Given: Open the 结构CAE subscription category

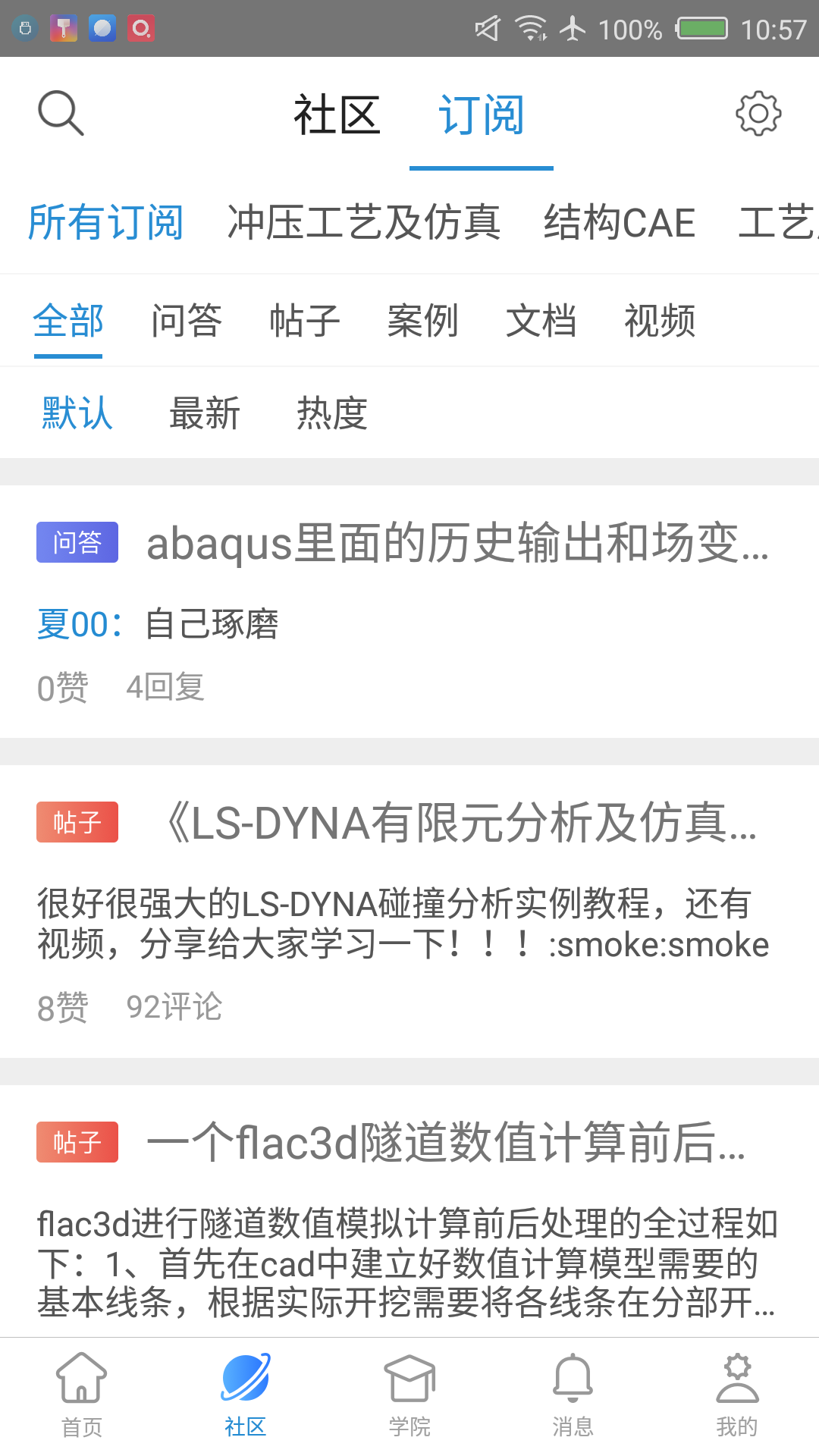Looking at the screenshot, I should (x=619, y=222).
